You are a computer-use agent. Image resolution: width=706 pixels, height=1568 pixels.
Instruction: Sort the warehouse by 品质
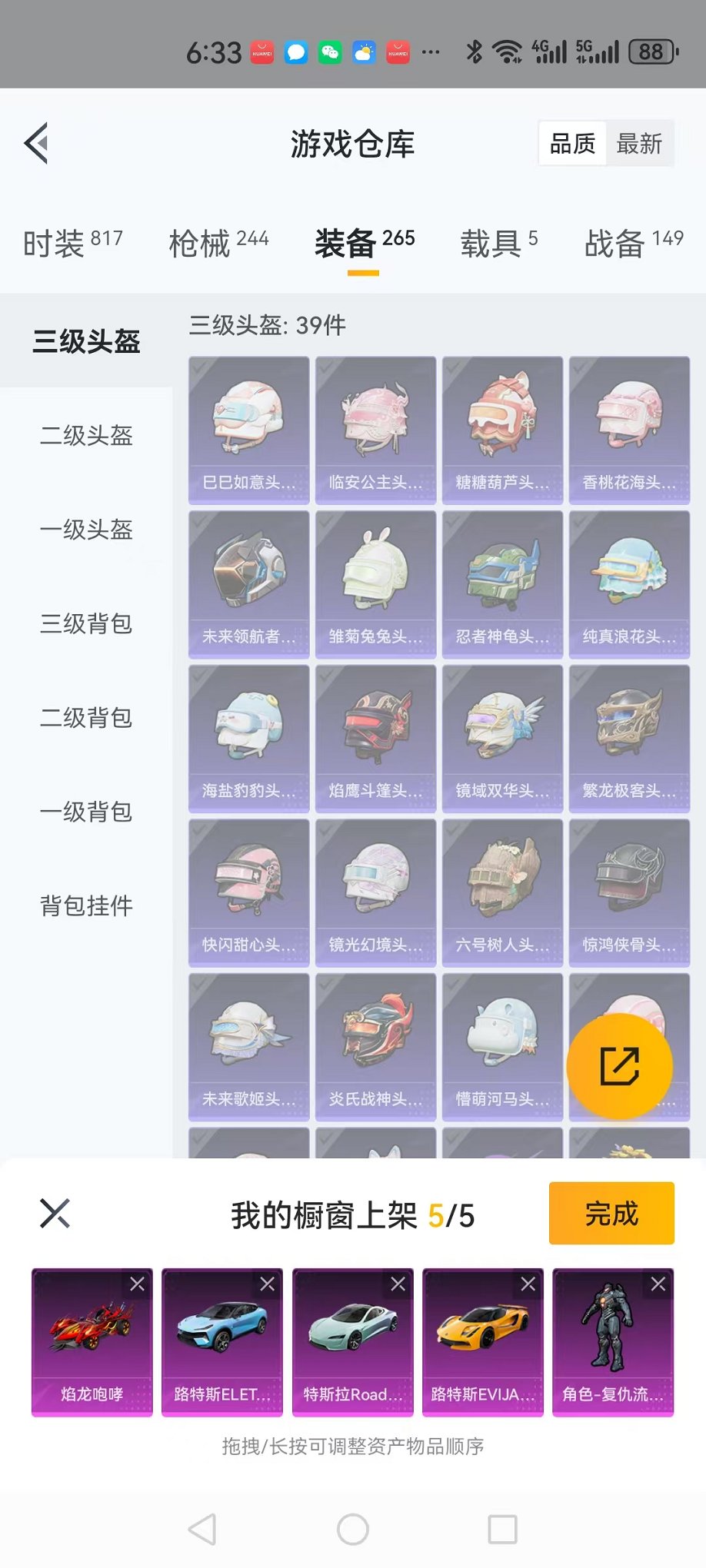point(572,144)
